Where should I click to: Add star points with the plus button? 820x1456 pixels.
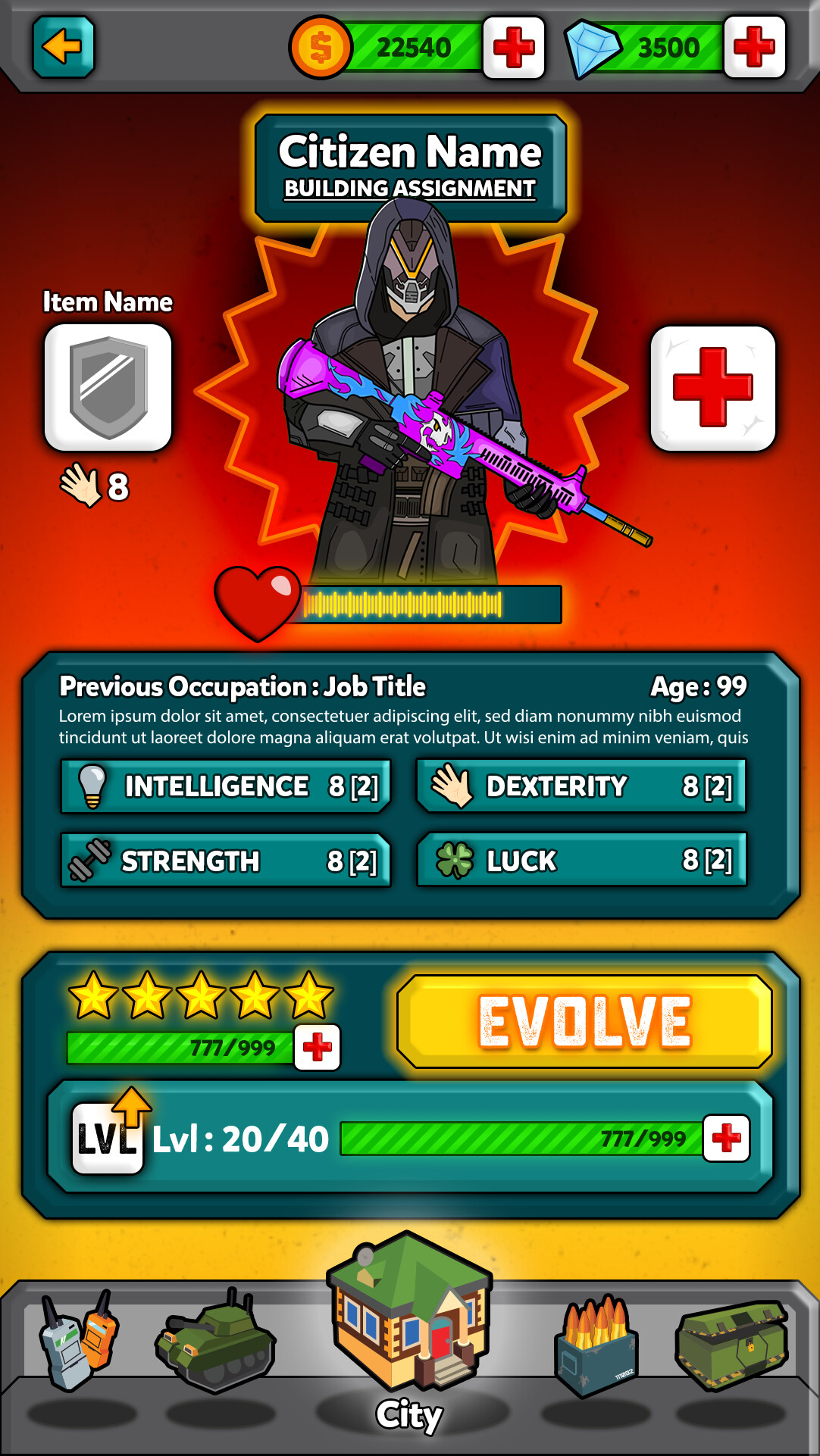tap(317, 1048)
